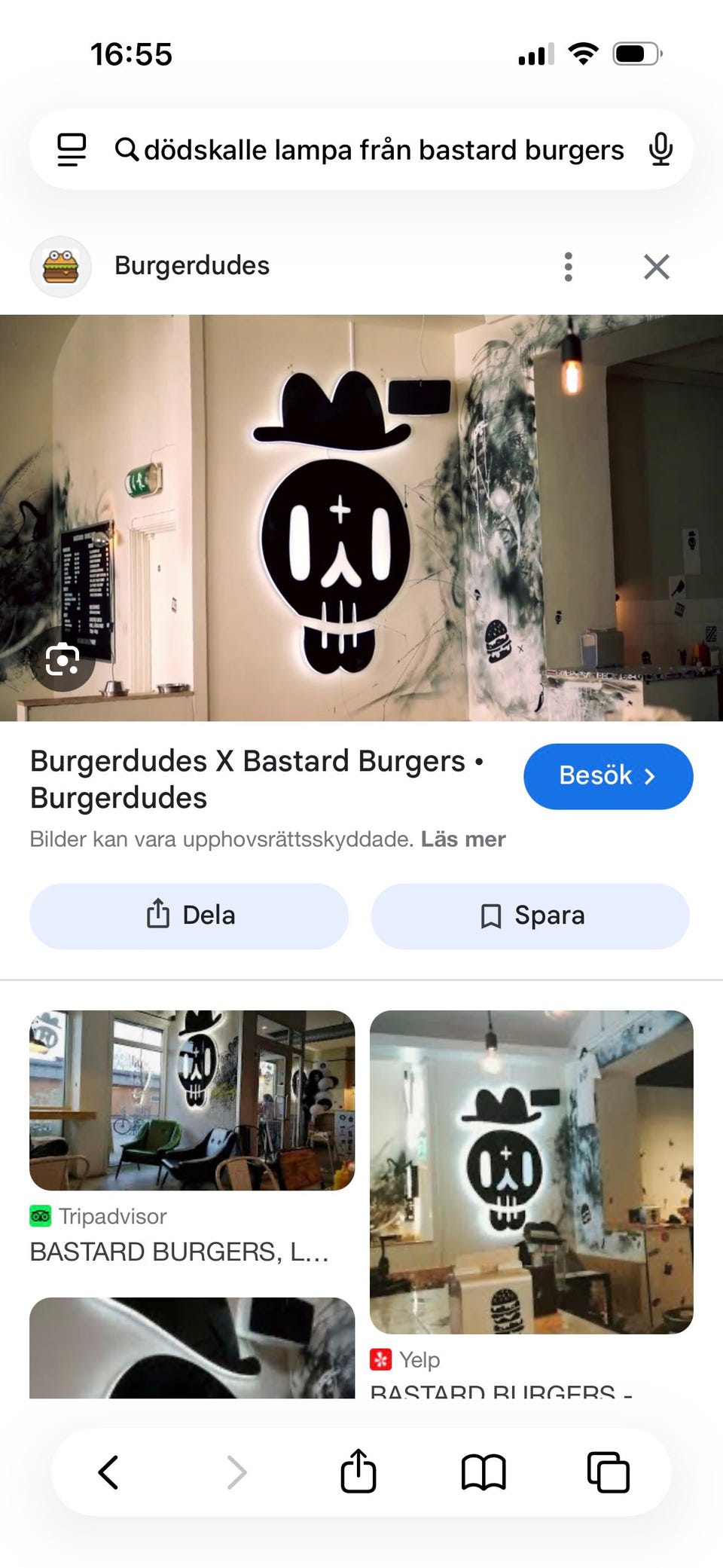This screenshot has width=723, height=1568.
Task: Open the main skull lamp image
Action: (x=361, y=518)
